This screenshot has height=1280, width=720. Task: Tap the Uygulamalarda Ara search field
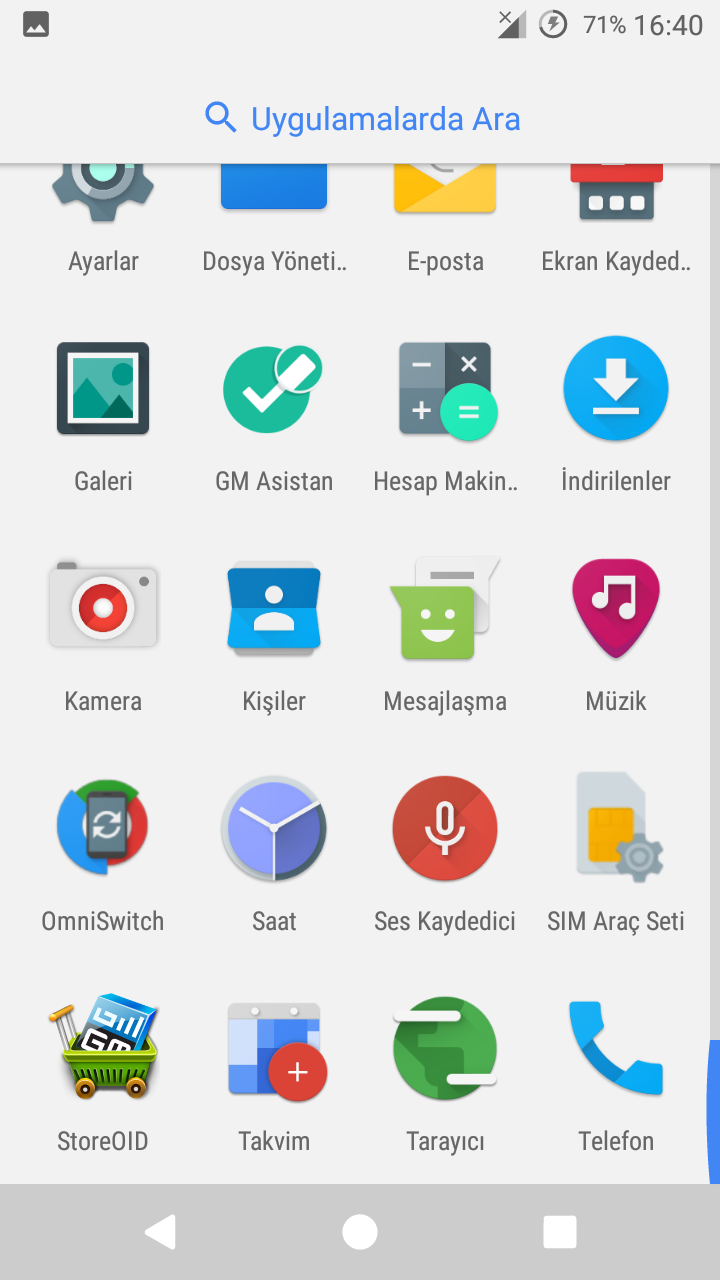tap(362, 119)
